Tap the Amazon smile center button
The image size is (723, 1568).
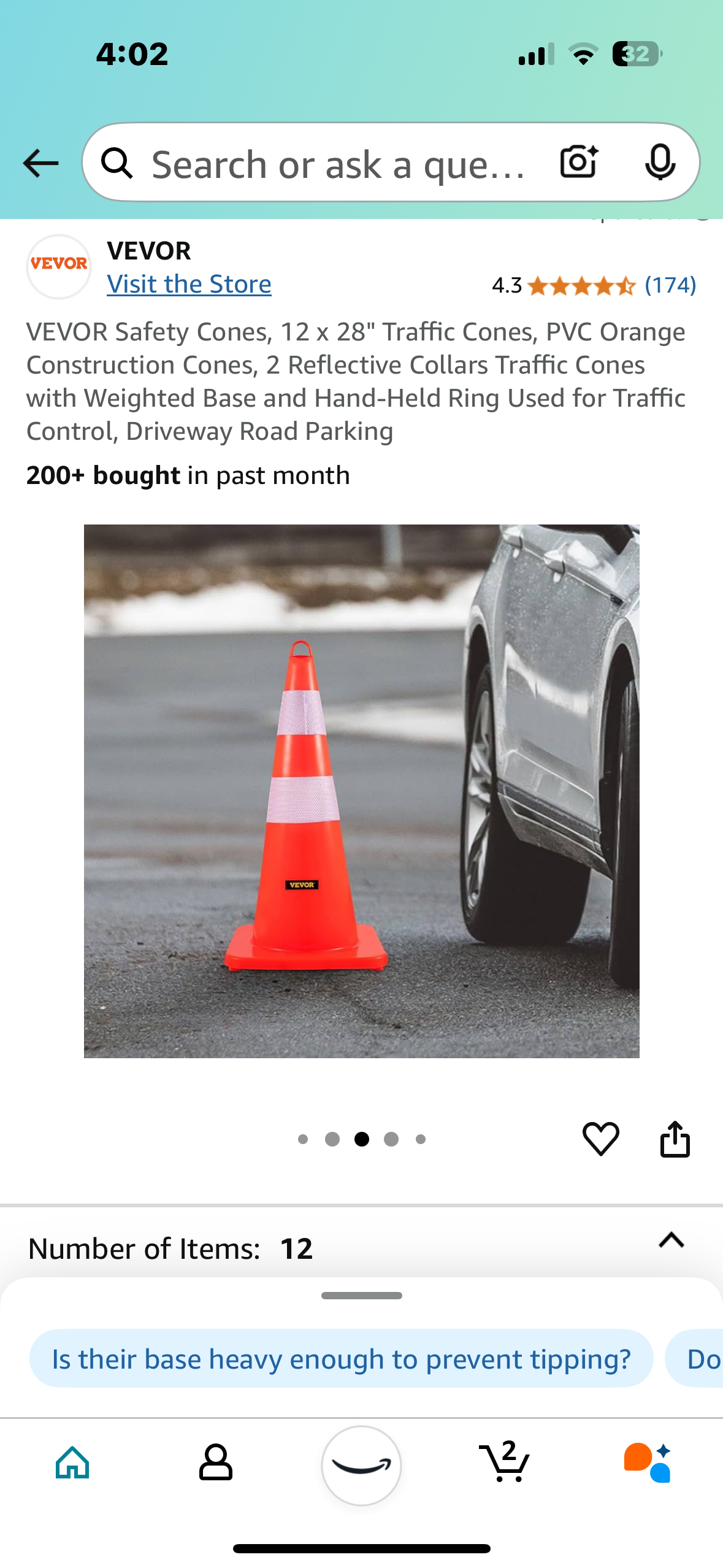361,1465
